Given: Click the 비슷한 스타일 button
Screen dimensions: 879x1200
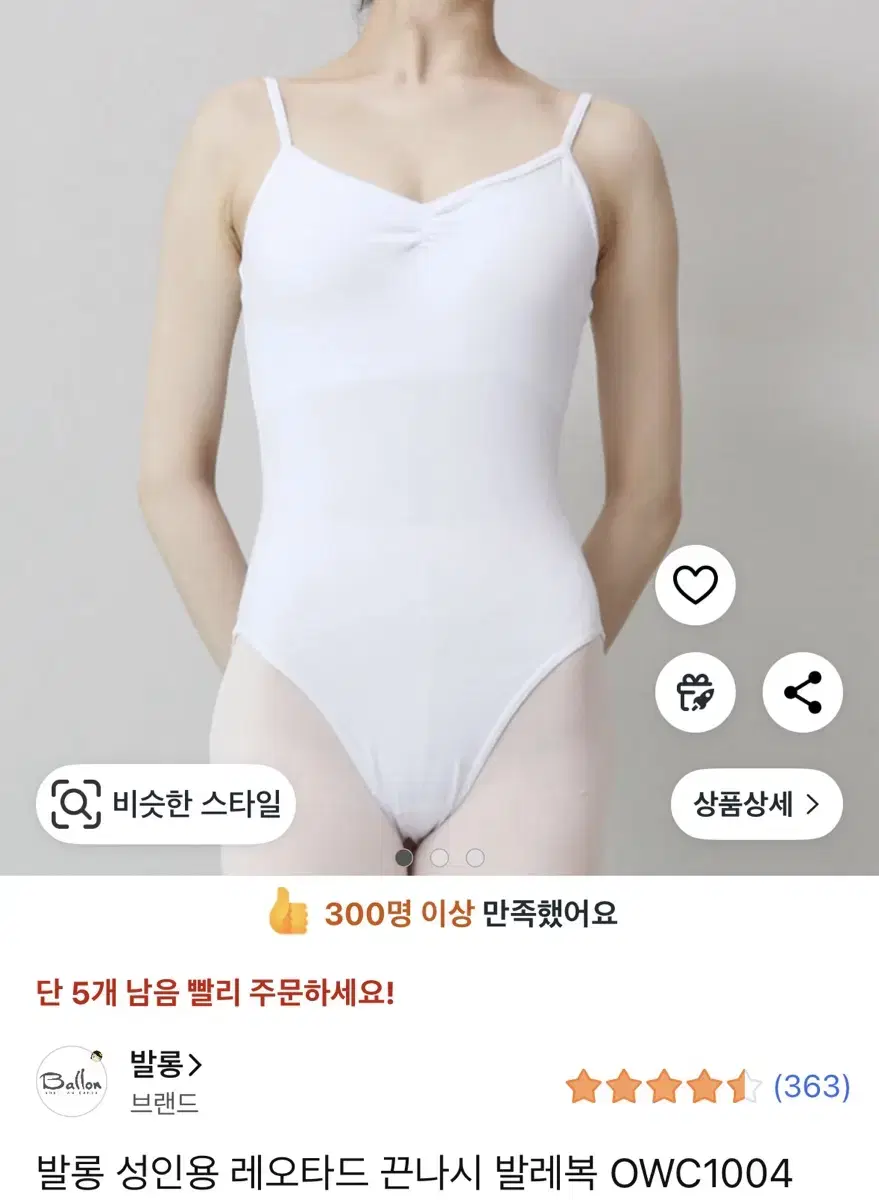Looking at the screenshot, I should pos(170,802).
